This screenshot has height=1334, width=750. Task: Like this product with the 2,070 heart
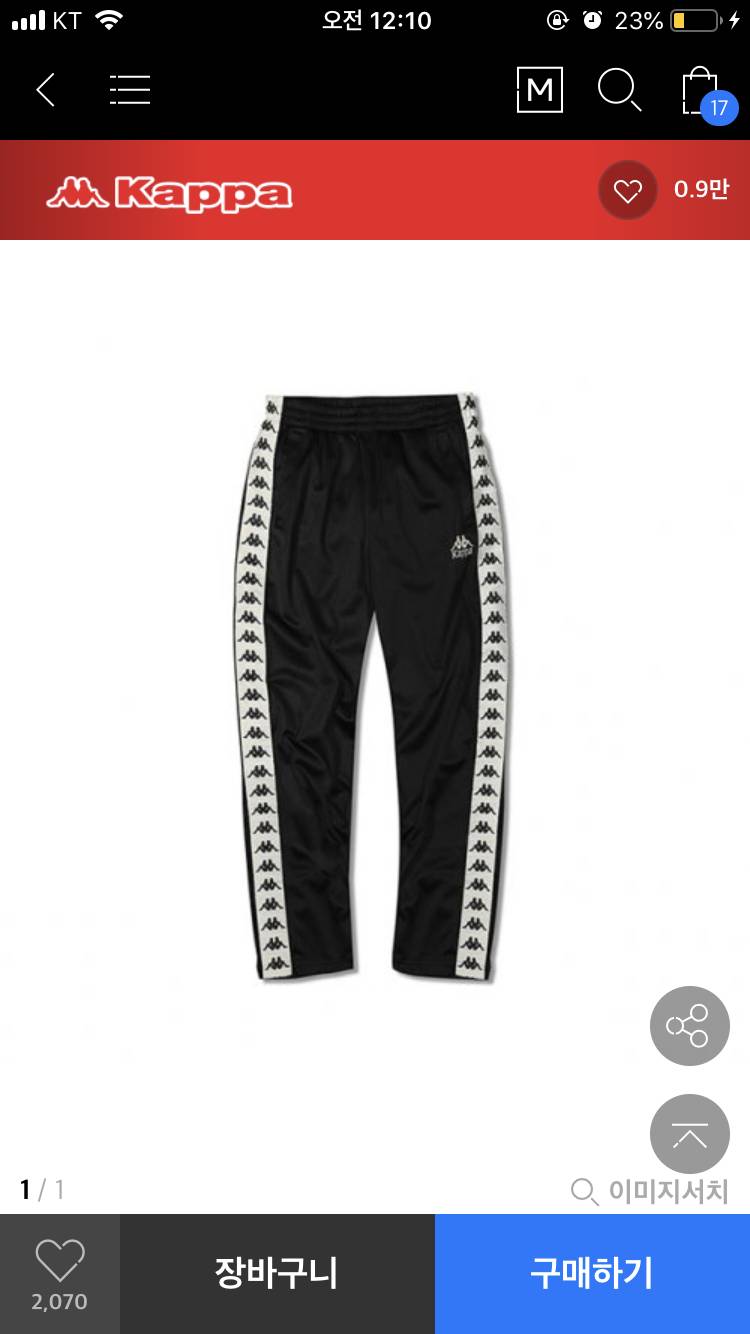pyautogui.click(x=60, y=1272)
